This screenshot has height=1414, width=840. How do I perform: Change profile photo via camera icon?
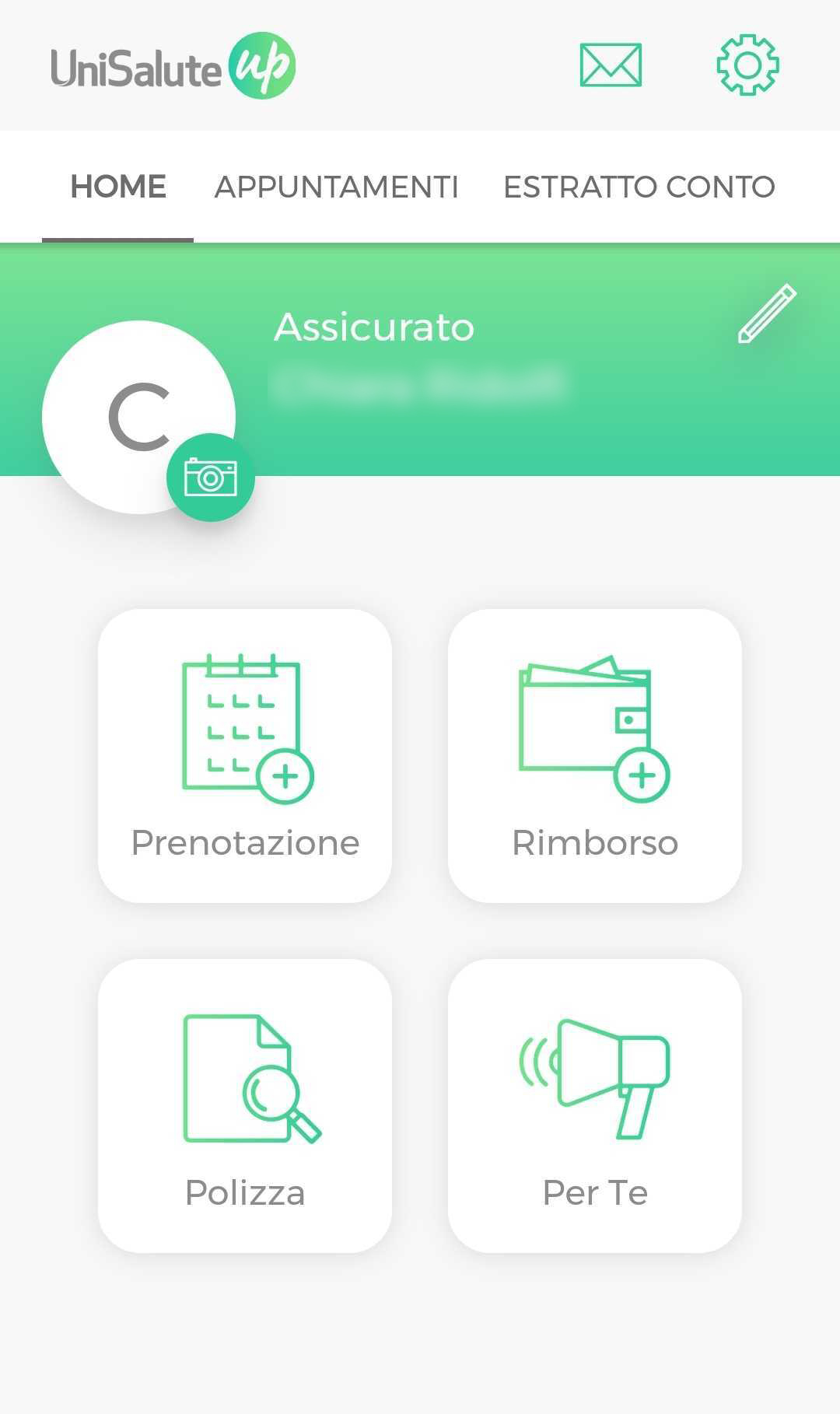pyautogui.click(x=211, y=478)
